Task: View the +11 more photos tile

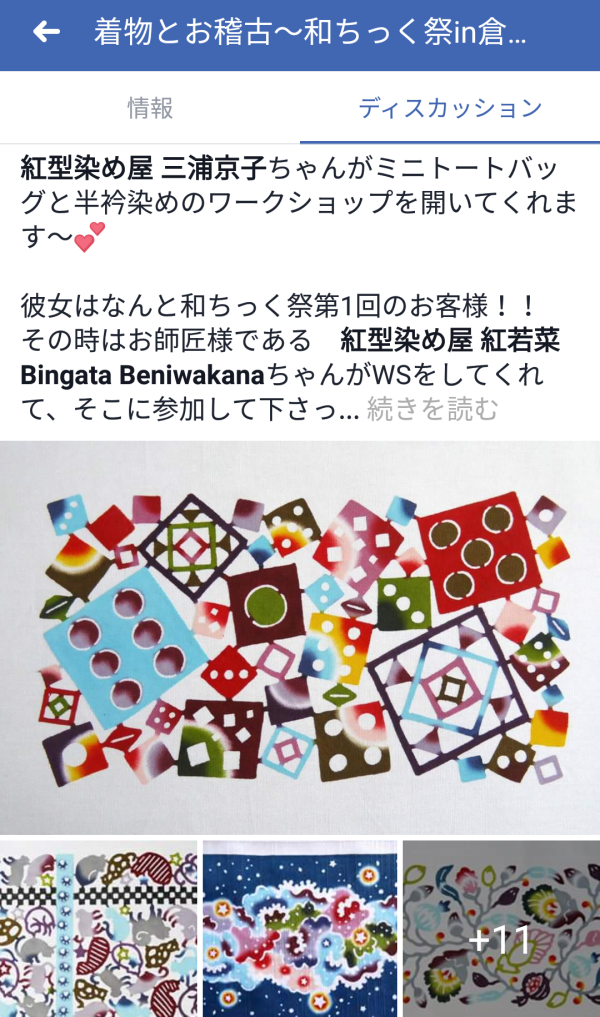Action: (501, 928)
